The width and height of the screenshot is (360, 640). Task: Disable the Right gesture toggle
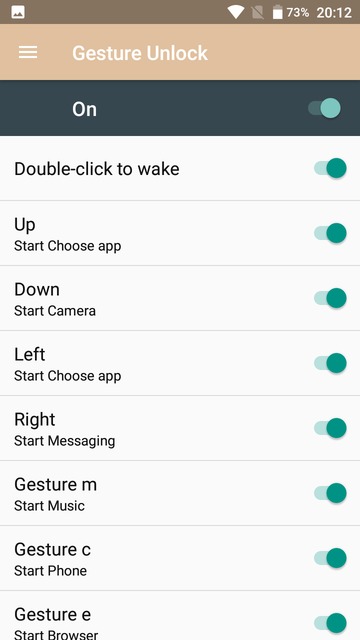click(x=330, y=428)
